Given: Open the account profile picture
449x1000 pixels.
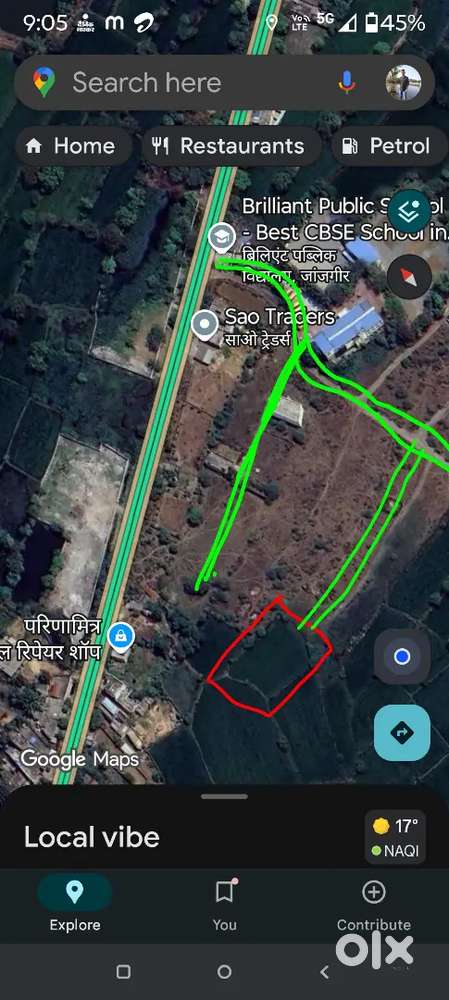Looking at the screenshot, I should 403,83.
